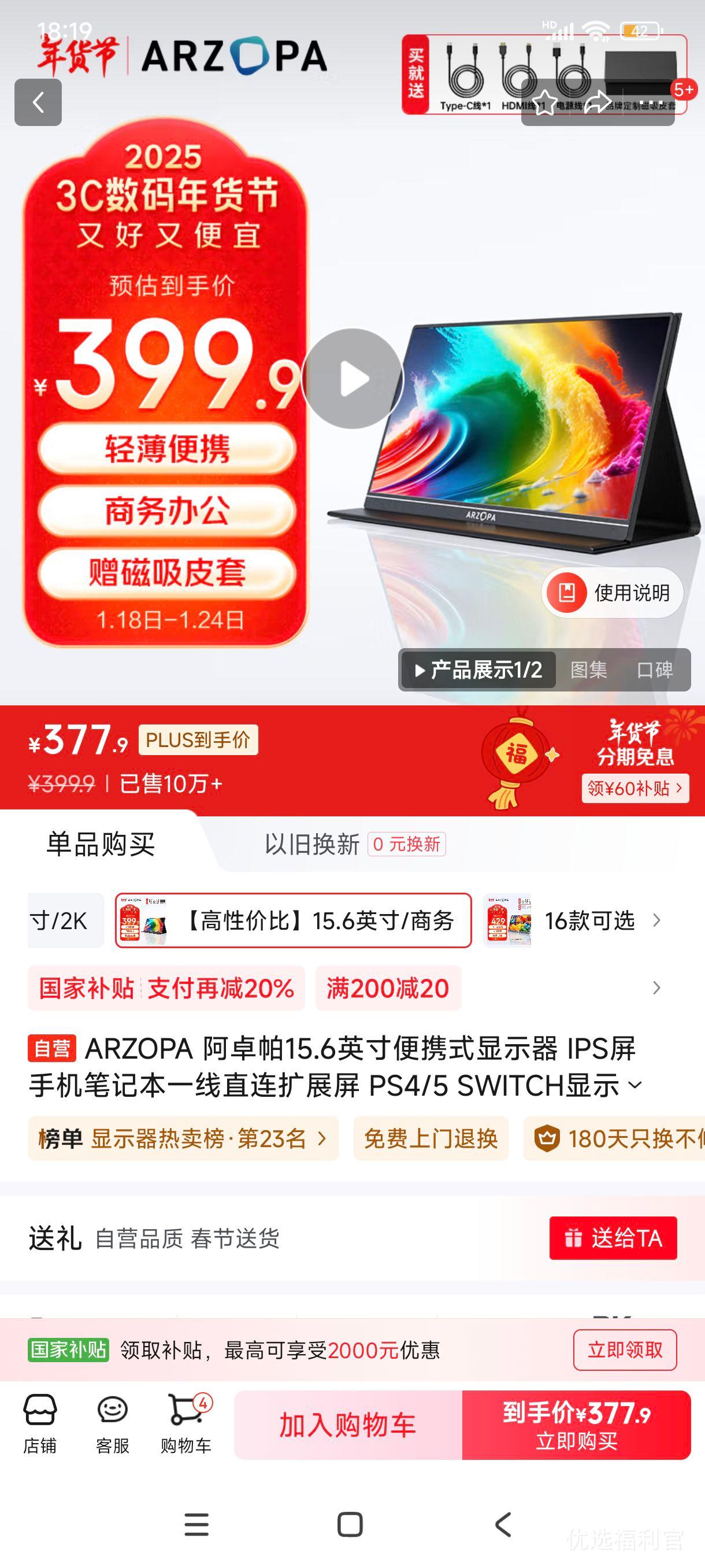Image resolution: width=705 pixels, height=1568 pixels.
Task: Tap 加入购物车 add to cart button
Action: [347, 1425]
